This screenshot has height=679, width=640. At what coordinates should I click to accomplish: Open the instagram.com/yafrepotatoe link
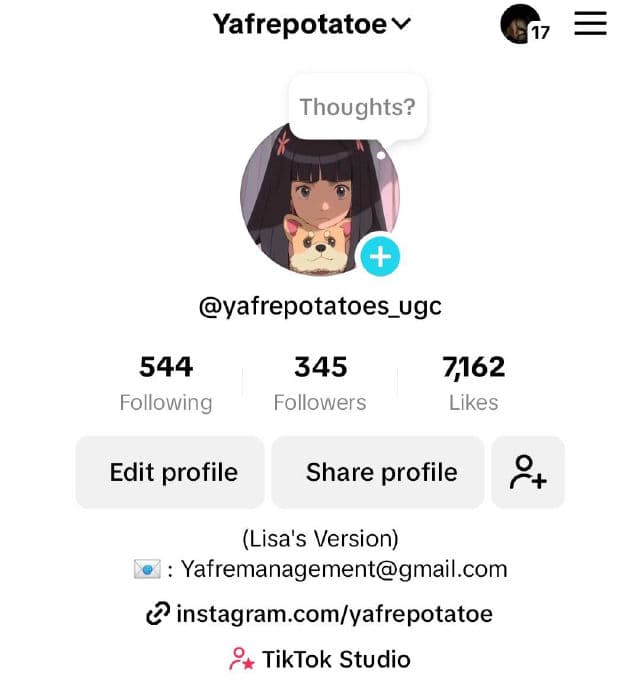320,613
